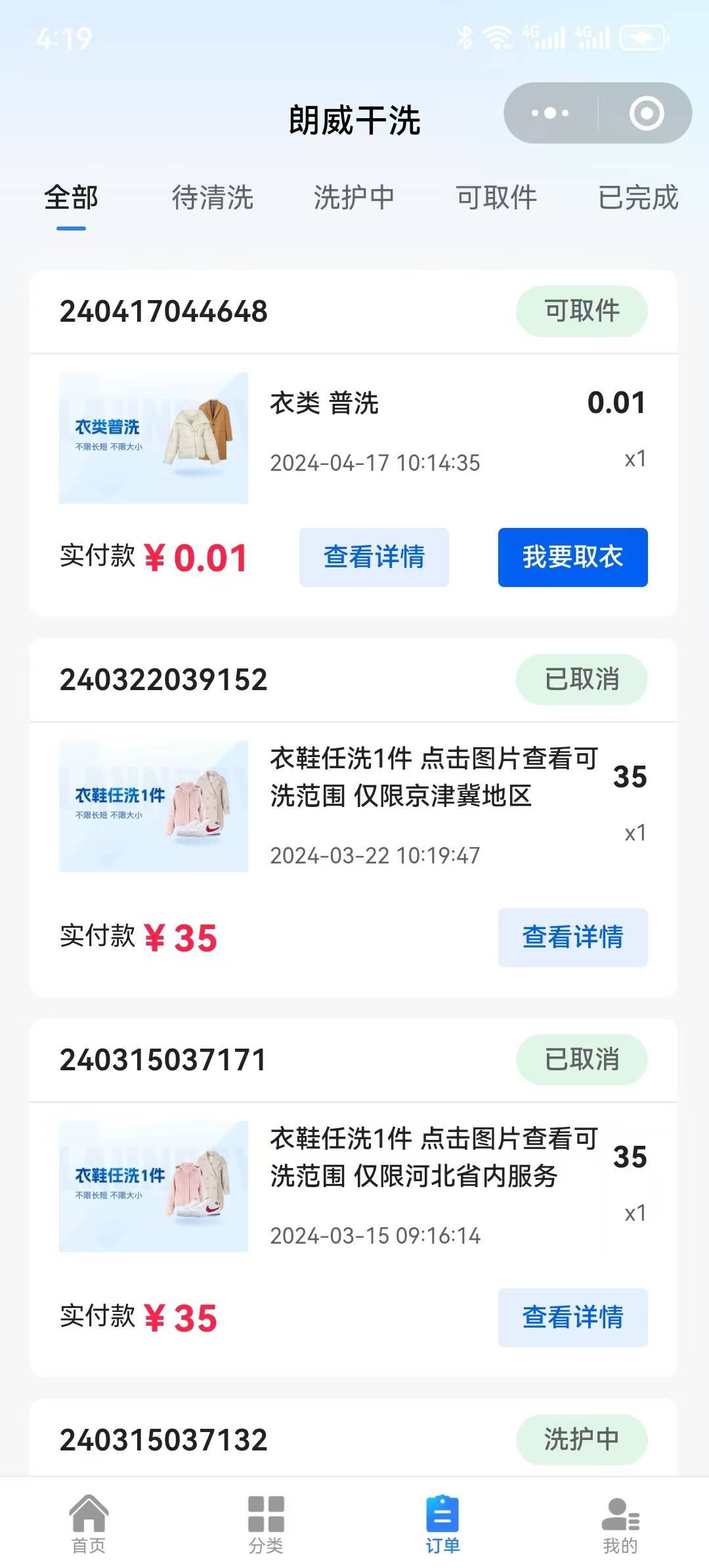Click 查看详情 on order 240315037171
Viewport: 709px width, 1568px height.
point(572,1318)
